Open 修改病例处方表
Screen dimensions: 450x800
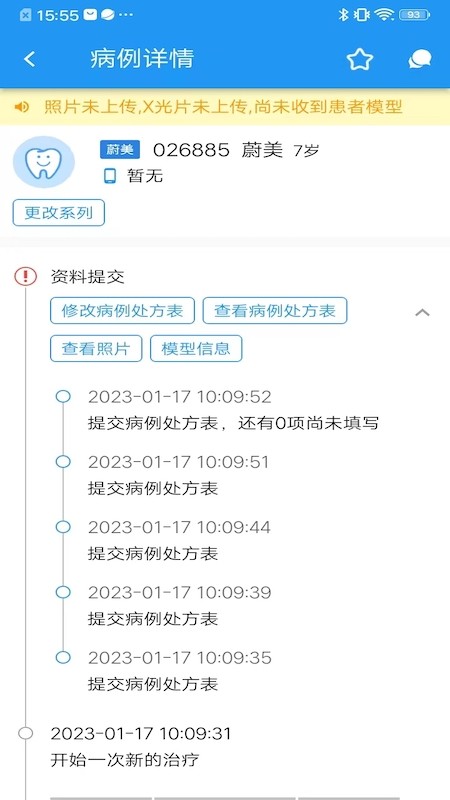coord(122,311)
